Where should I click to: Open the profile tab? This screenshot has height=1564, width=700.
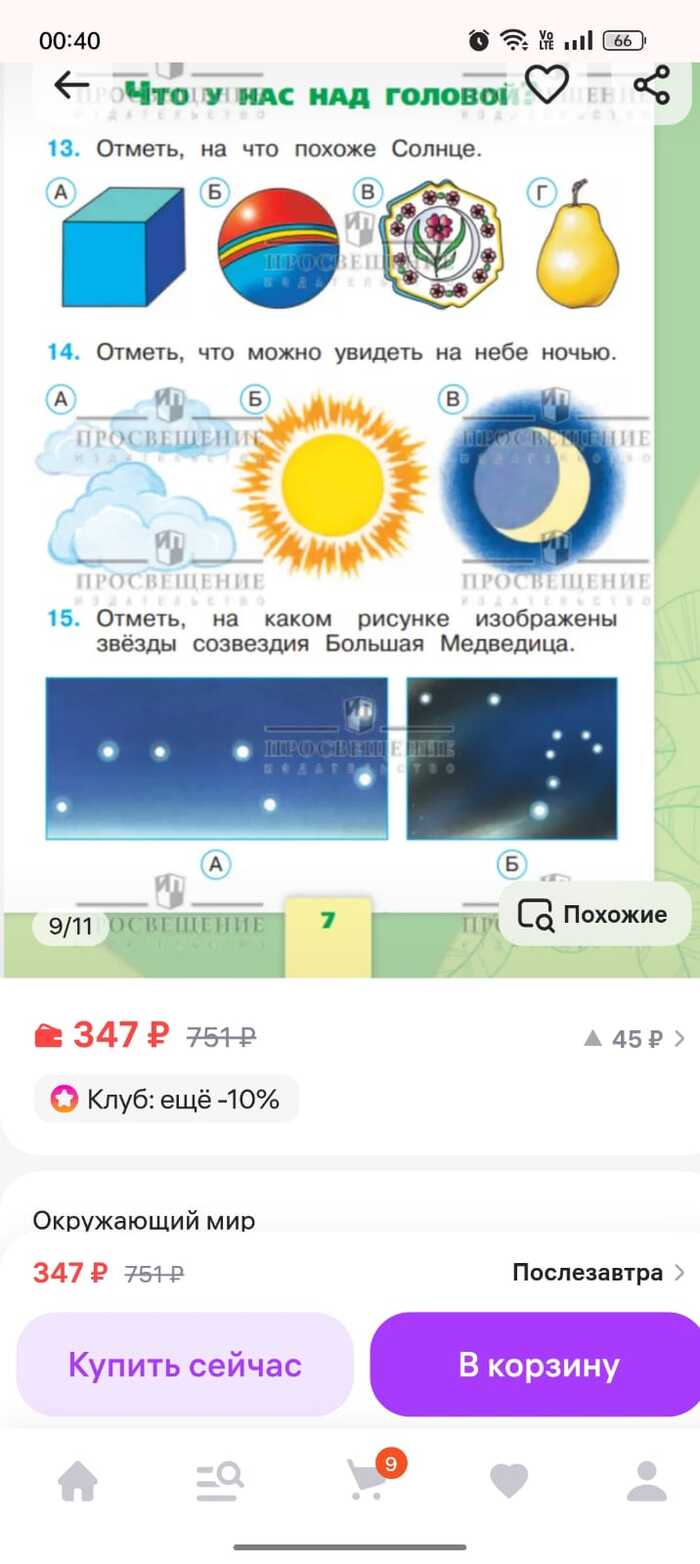tap(646, 1481)
